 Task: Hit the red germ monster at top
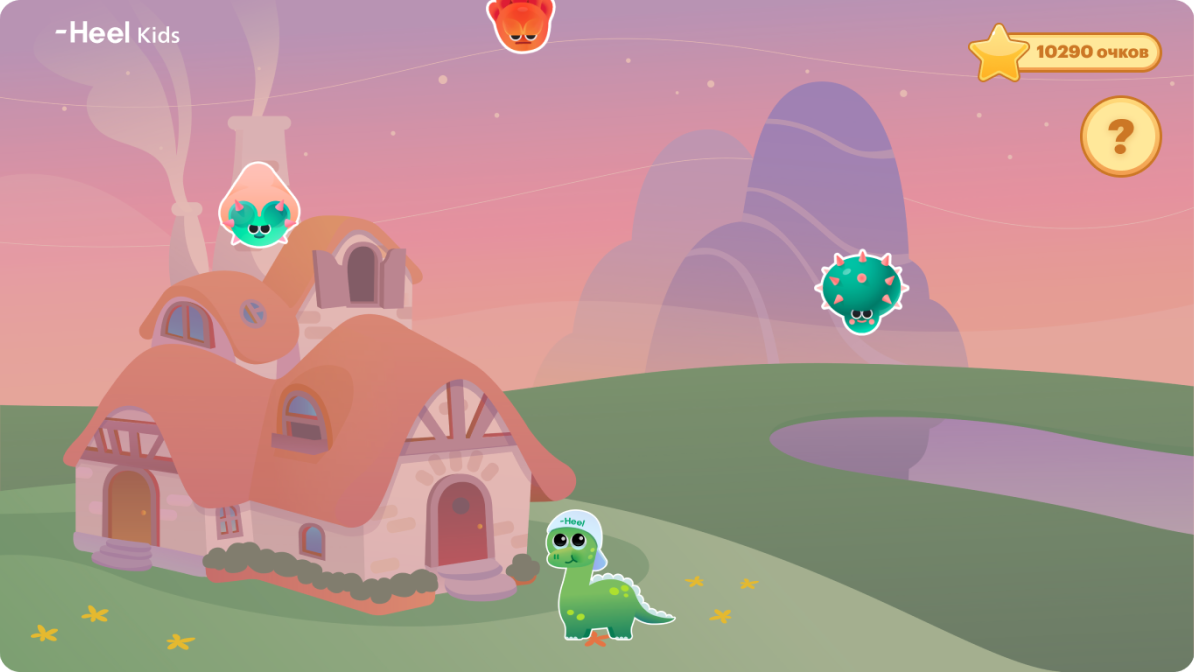(520, 24)
